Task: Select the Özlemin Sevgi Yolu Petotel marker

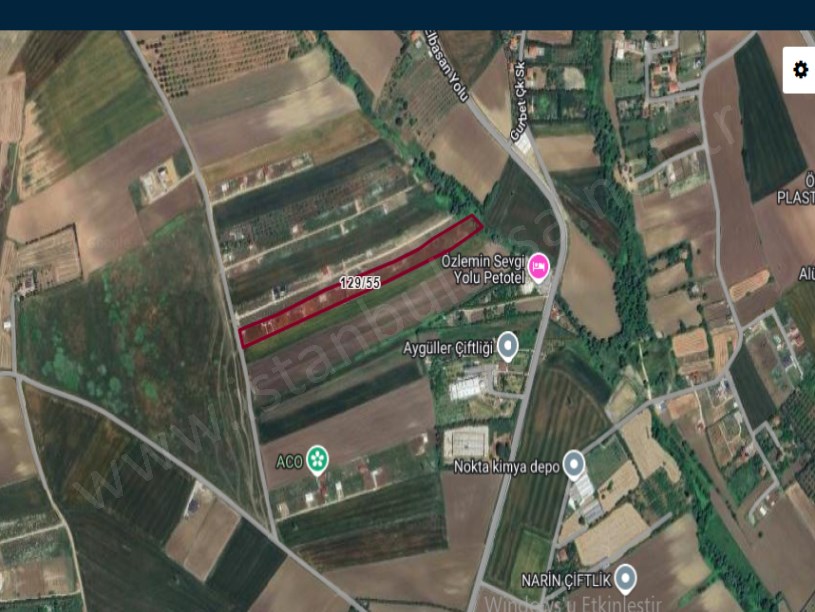Action: [x=539, y=265]
